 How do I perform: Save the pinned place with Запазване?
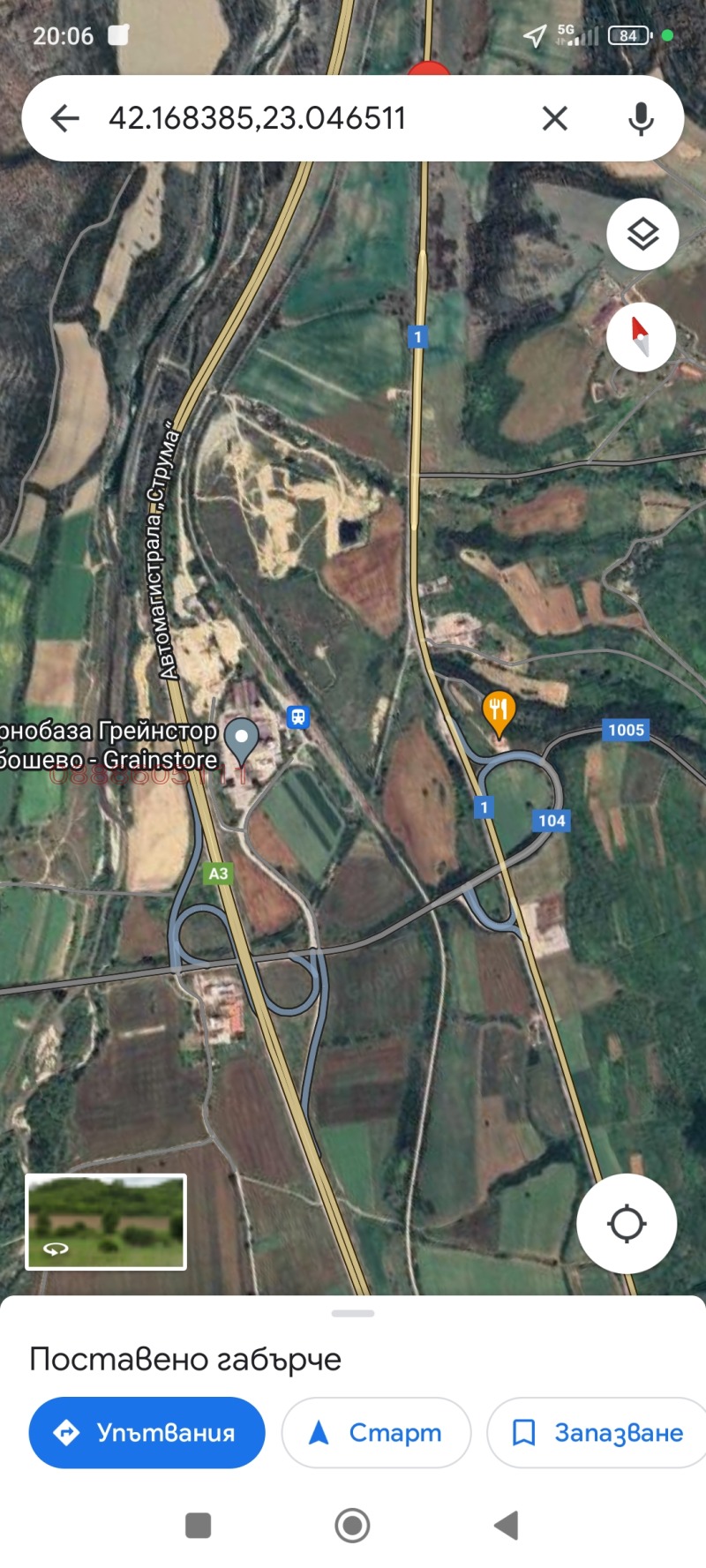598,1432
